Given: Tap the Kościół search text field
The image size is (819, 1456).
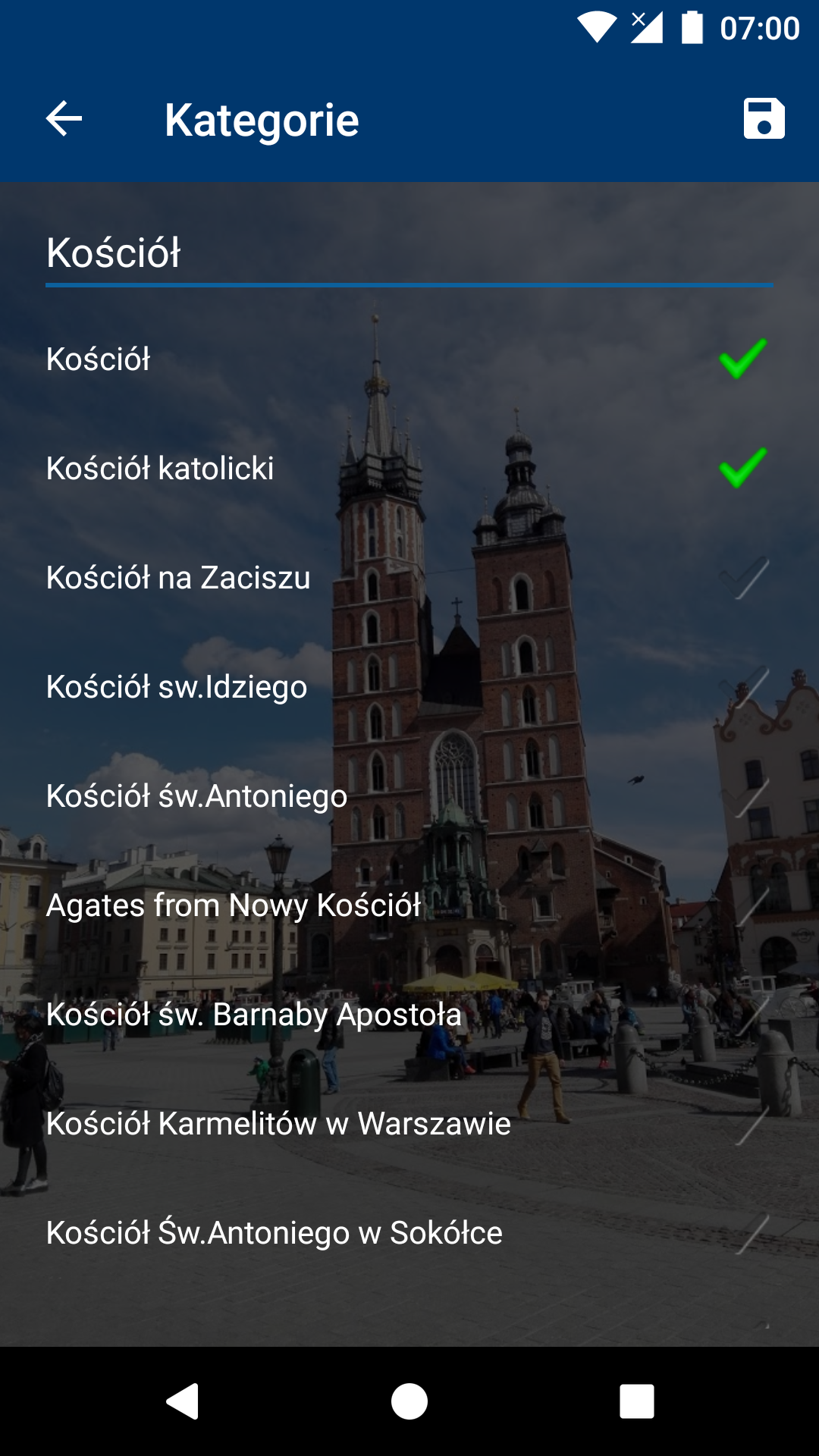Looking at the screenshot, I should 409,253.
